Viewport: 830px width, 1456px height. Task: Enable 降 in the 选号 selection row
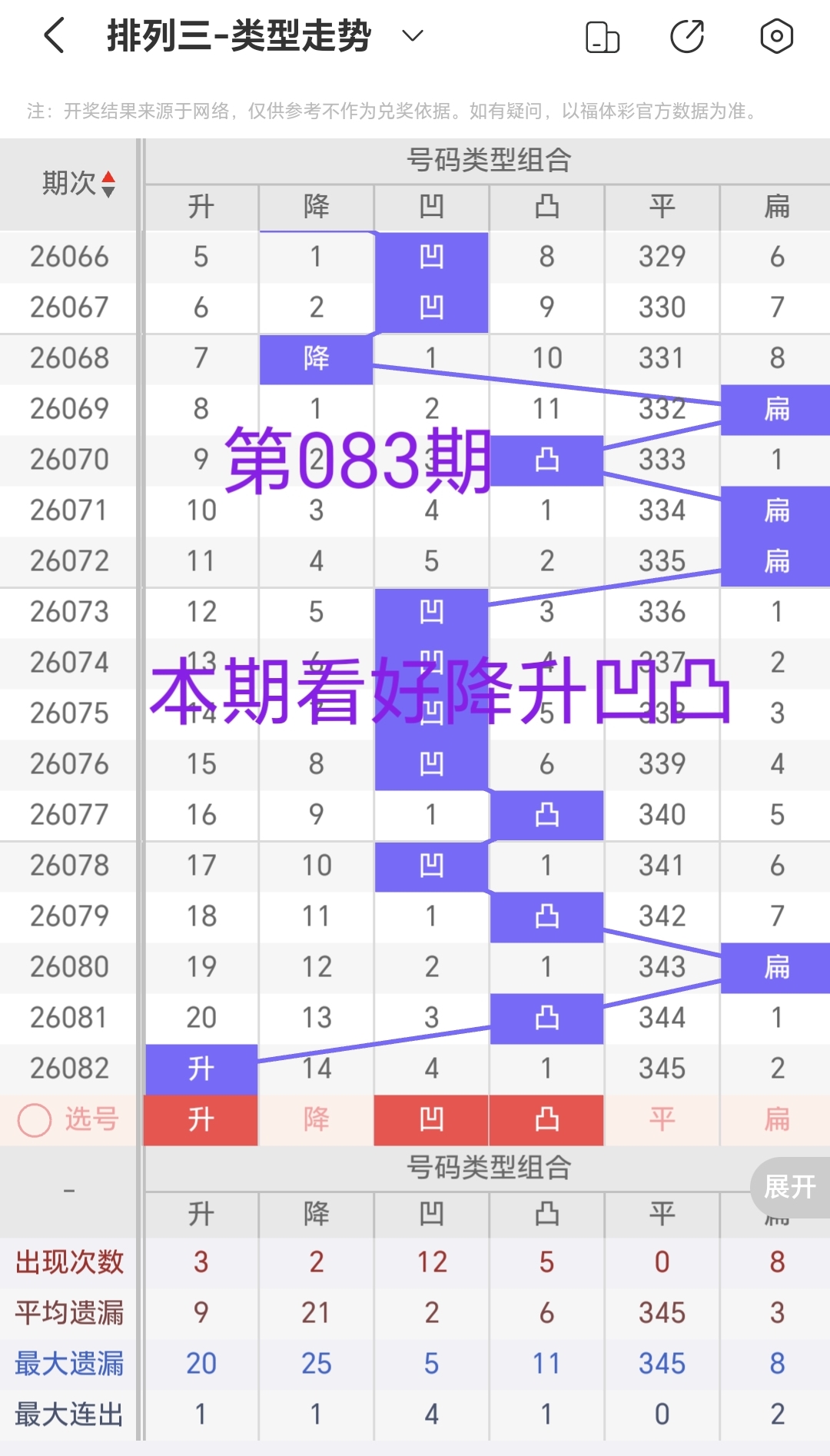[316, 1120]
